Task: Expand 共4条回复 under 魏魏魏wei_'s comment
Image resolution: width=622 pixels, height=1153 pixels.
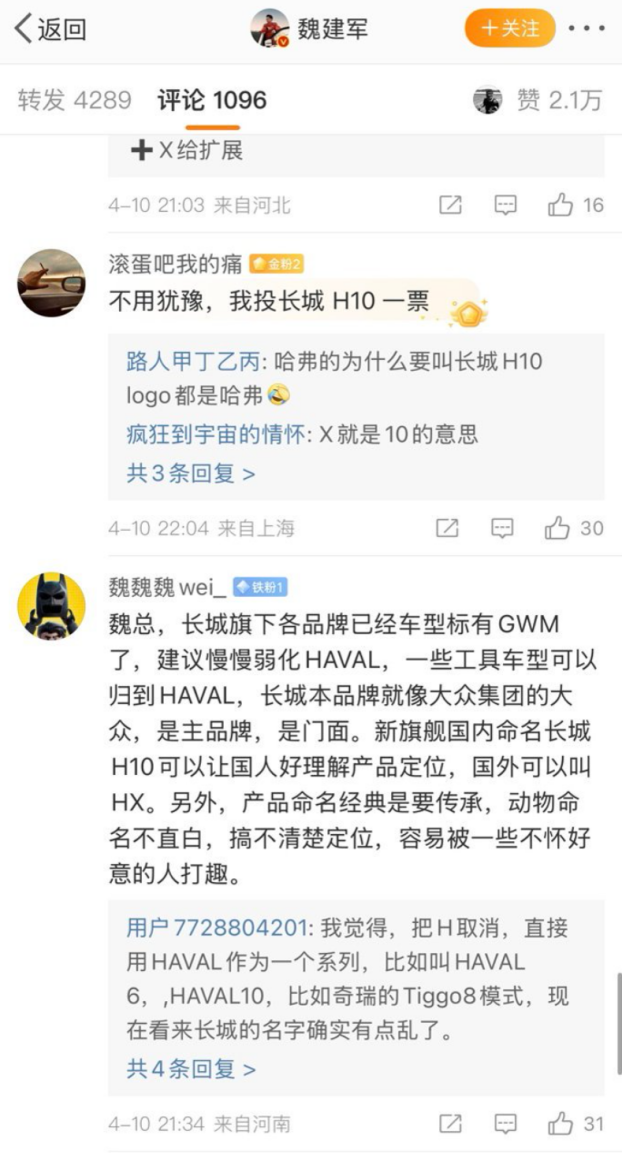Action: click(190, 1069)
